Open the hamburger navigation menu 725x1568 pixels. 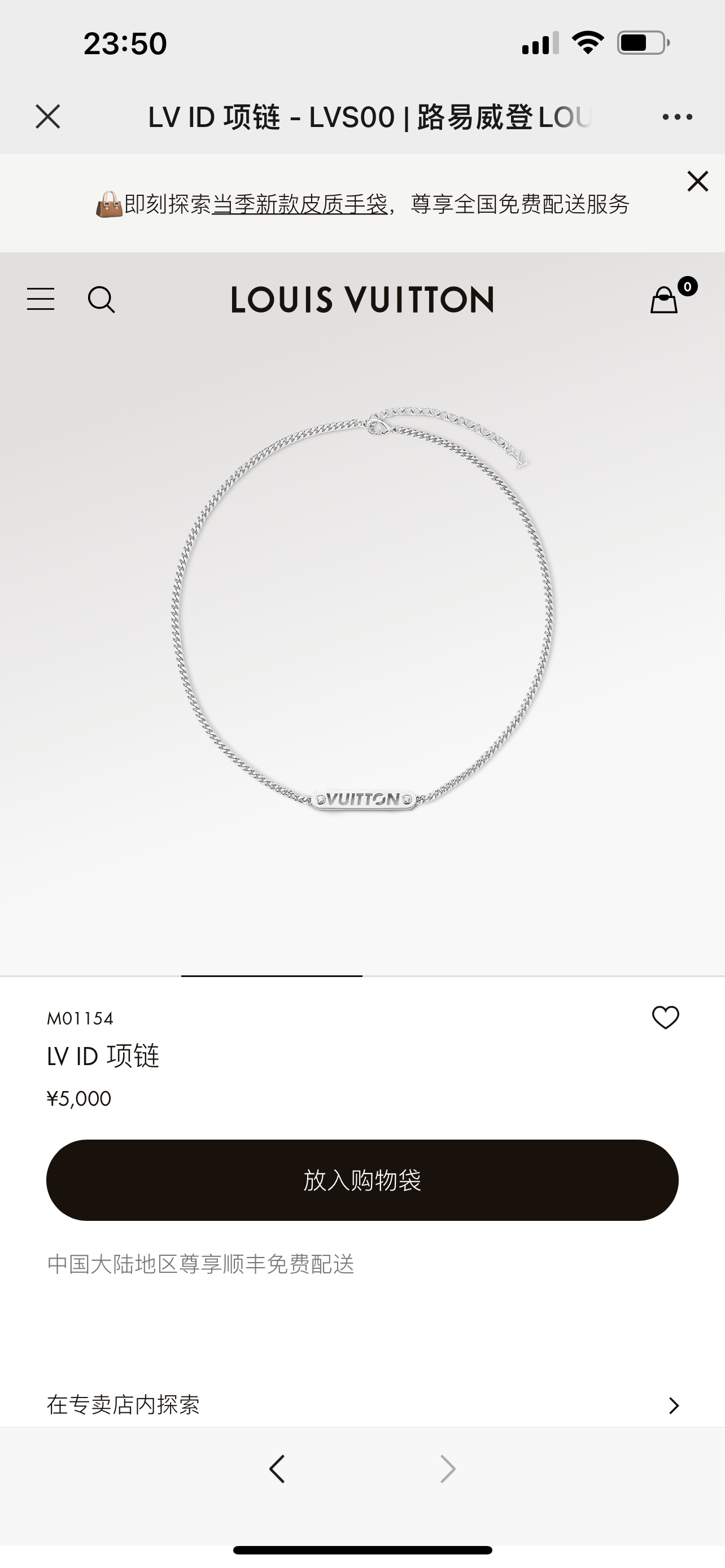[x=41, y=300]
